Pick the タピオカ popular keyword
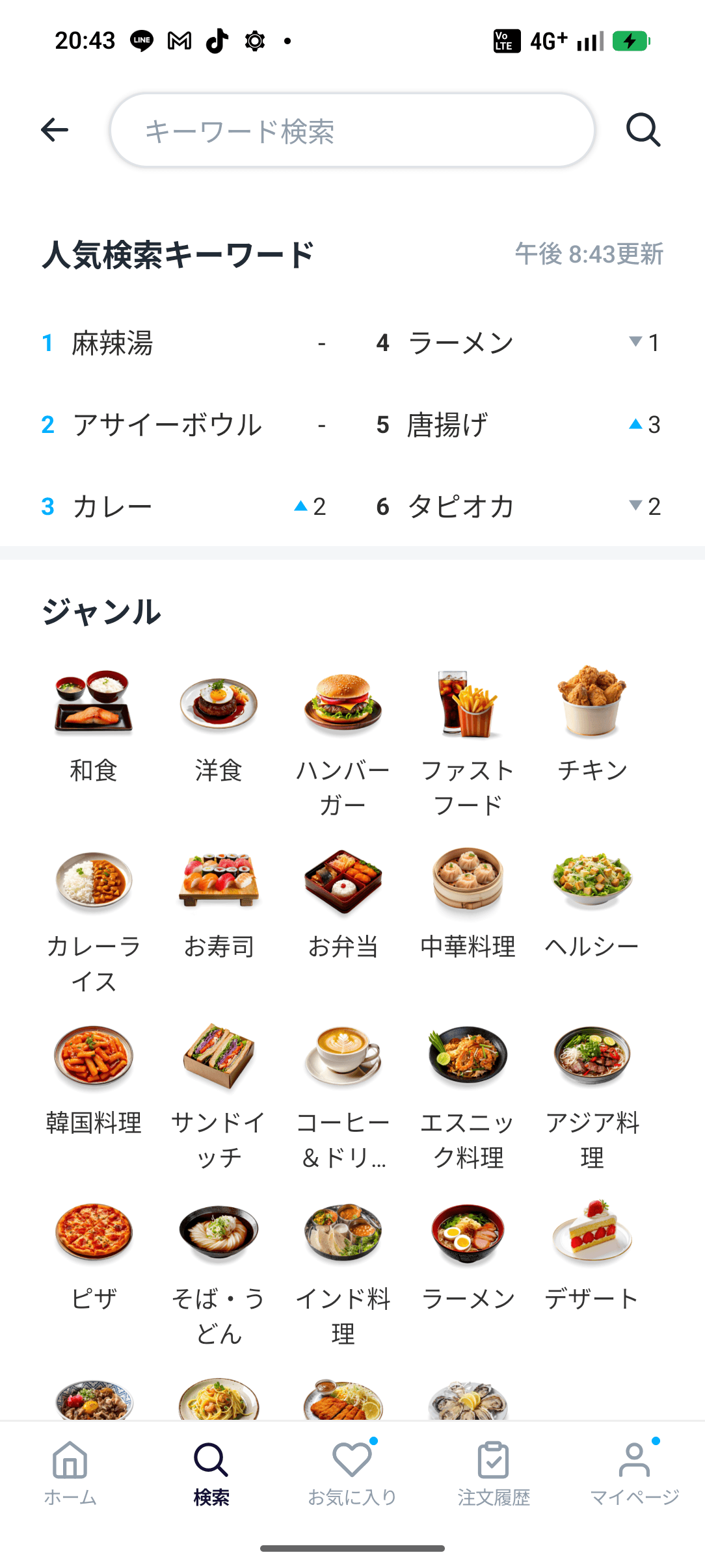 tap(461, 507)
